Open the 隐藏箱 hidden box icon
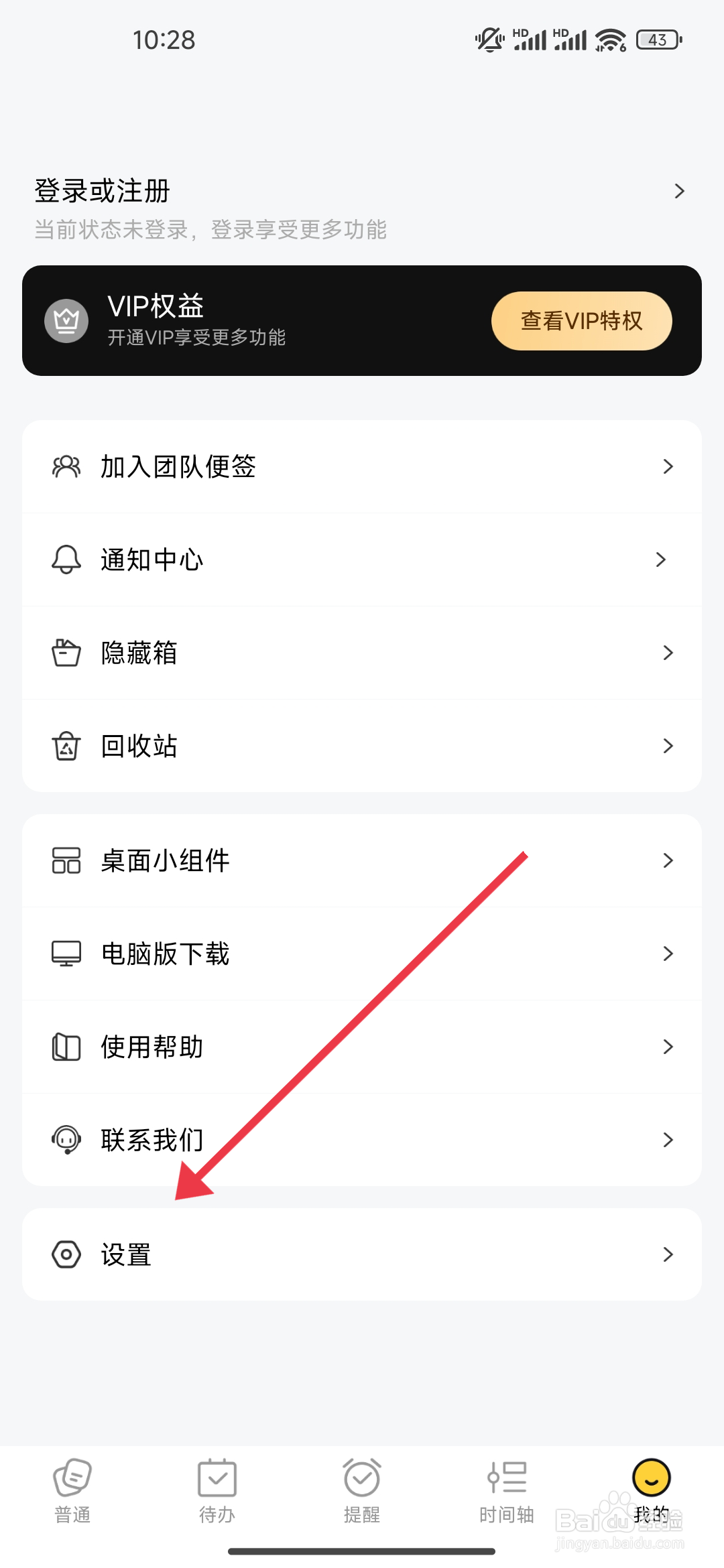 click(x=65, y=652)
